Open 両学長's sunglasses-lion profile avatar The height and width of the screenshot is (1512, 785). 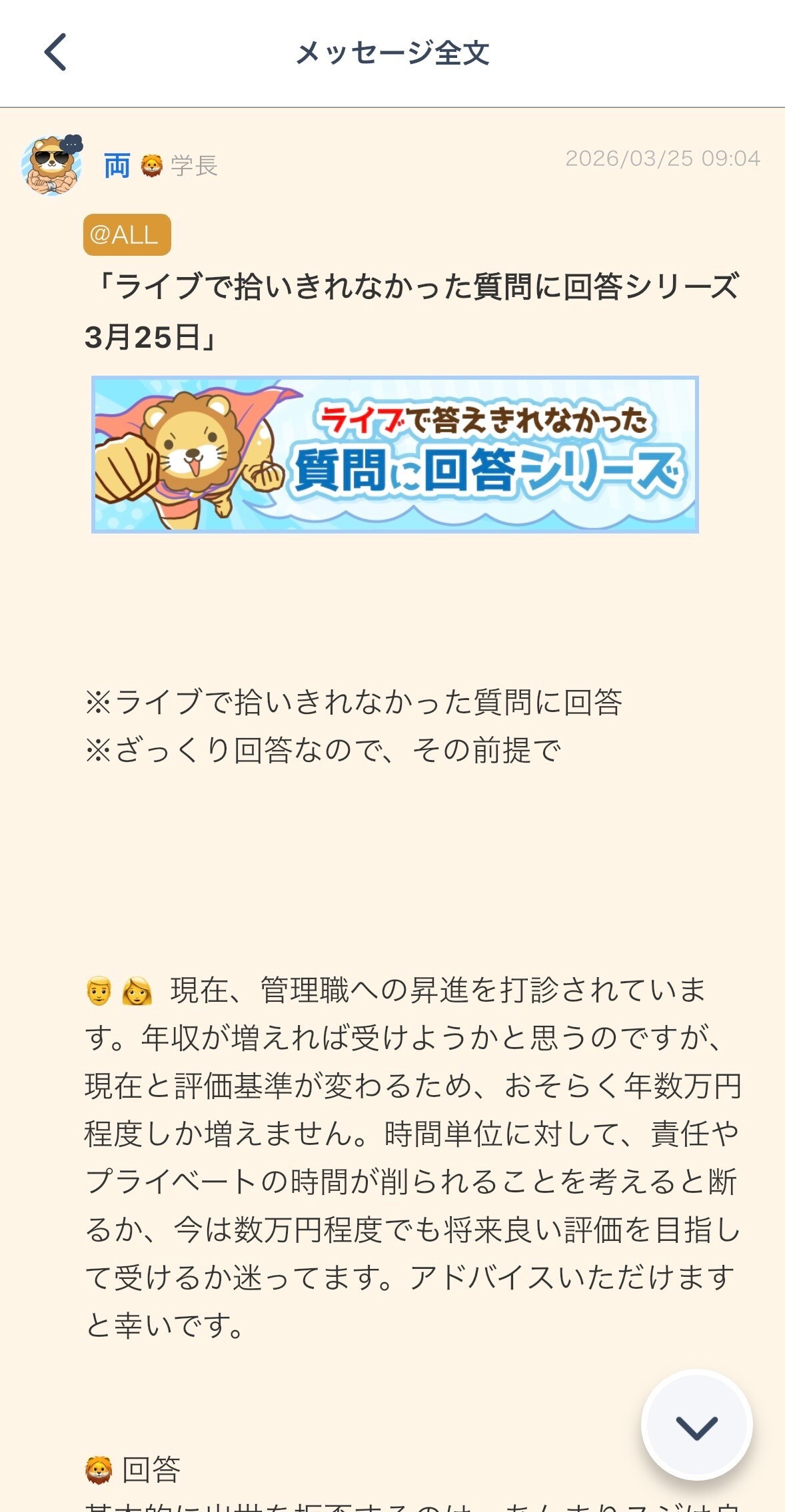point(53,165)
